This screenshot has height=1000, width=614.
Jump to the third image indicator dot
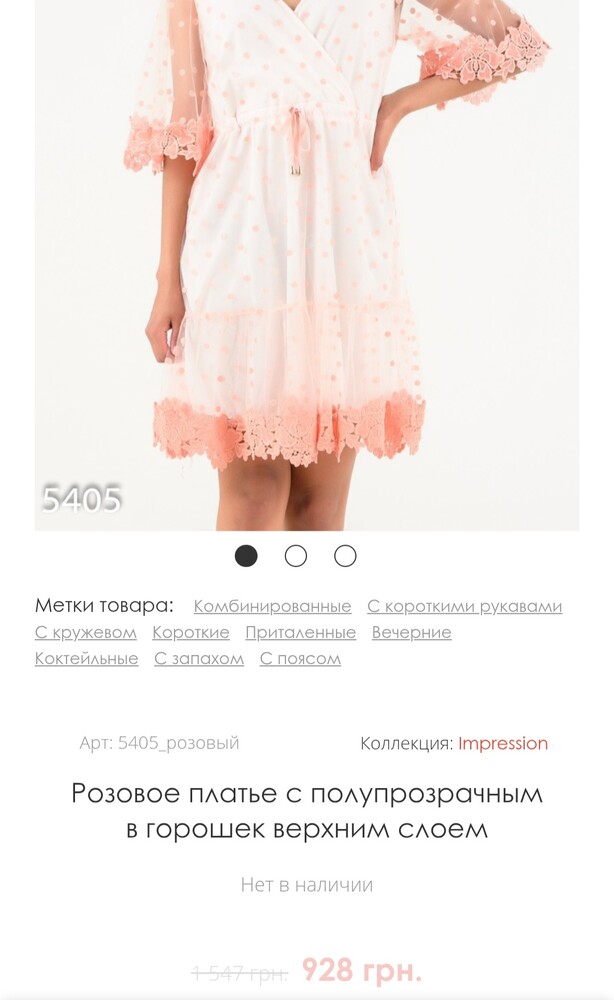click(x=345, y=556)
